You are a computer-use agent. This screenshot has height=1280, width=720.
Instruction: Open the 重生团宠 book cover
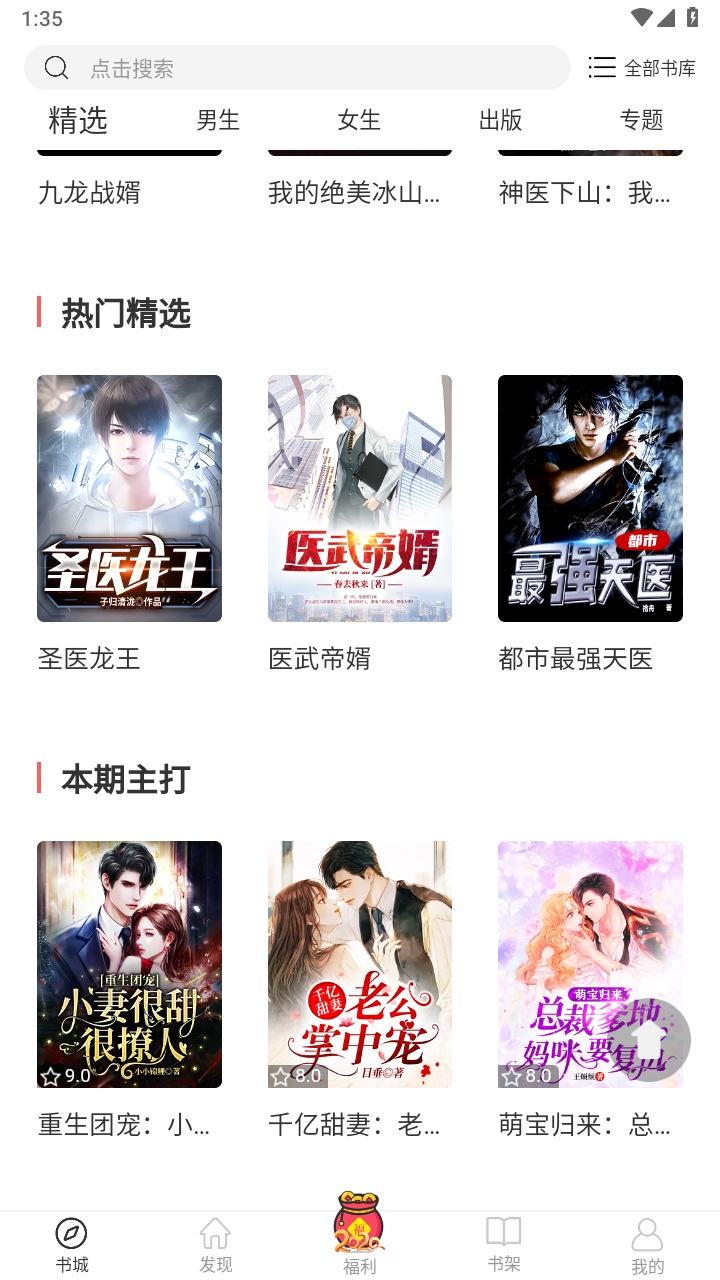(129, 964)
